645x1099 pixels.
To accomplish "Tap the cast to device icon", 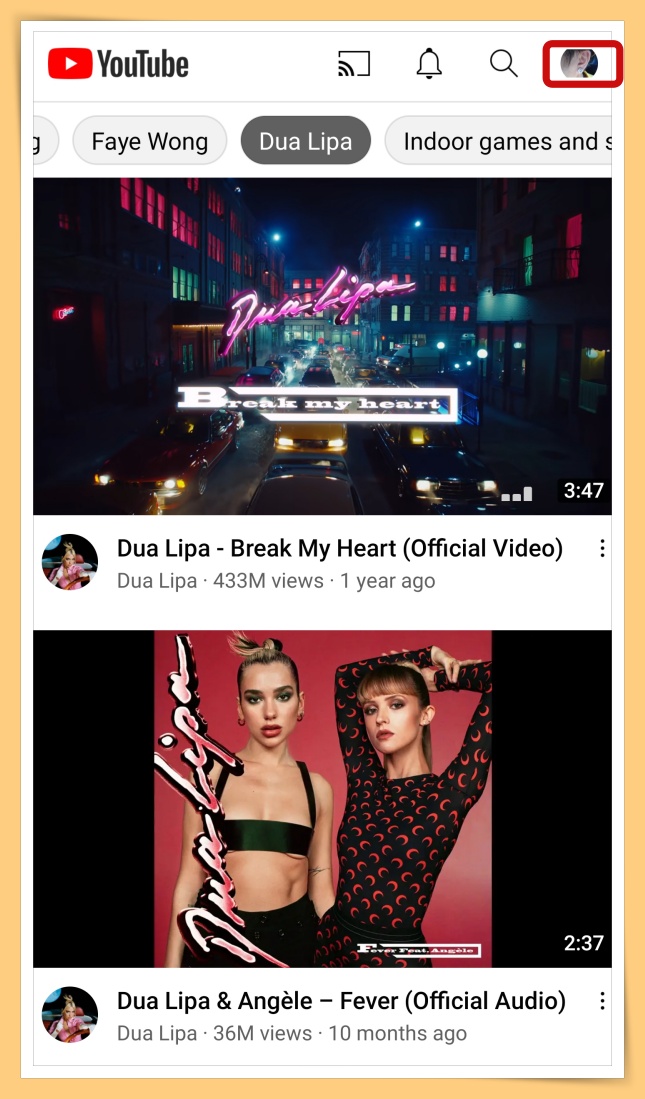I will pos(353,64).
